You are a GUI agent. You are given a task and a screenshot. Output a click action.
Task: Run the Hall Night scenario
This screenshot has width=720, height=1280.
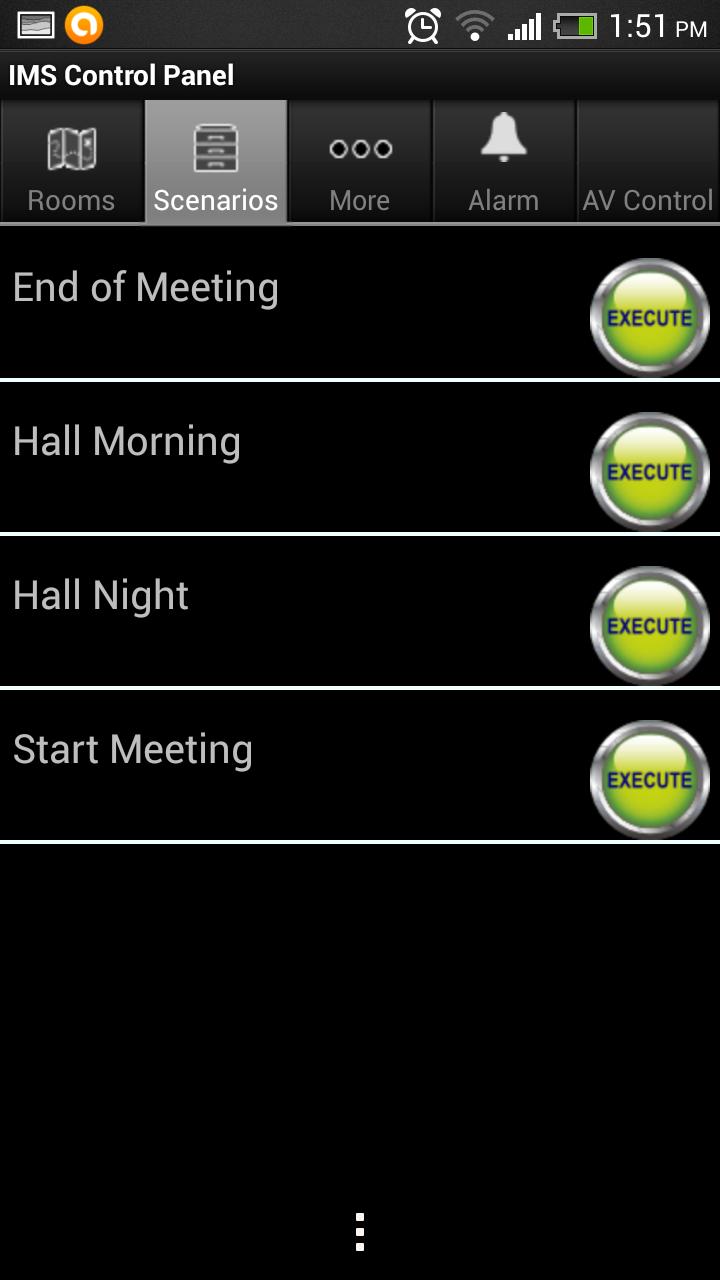click(650, 625)
